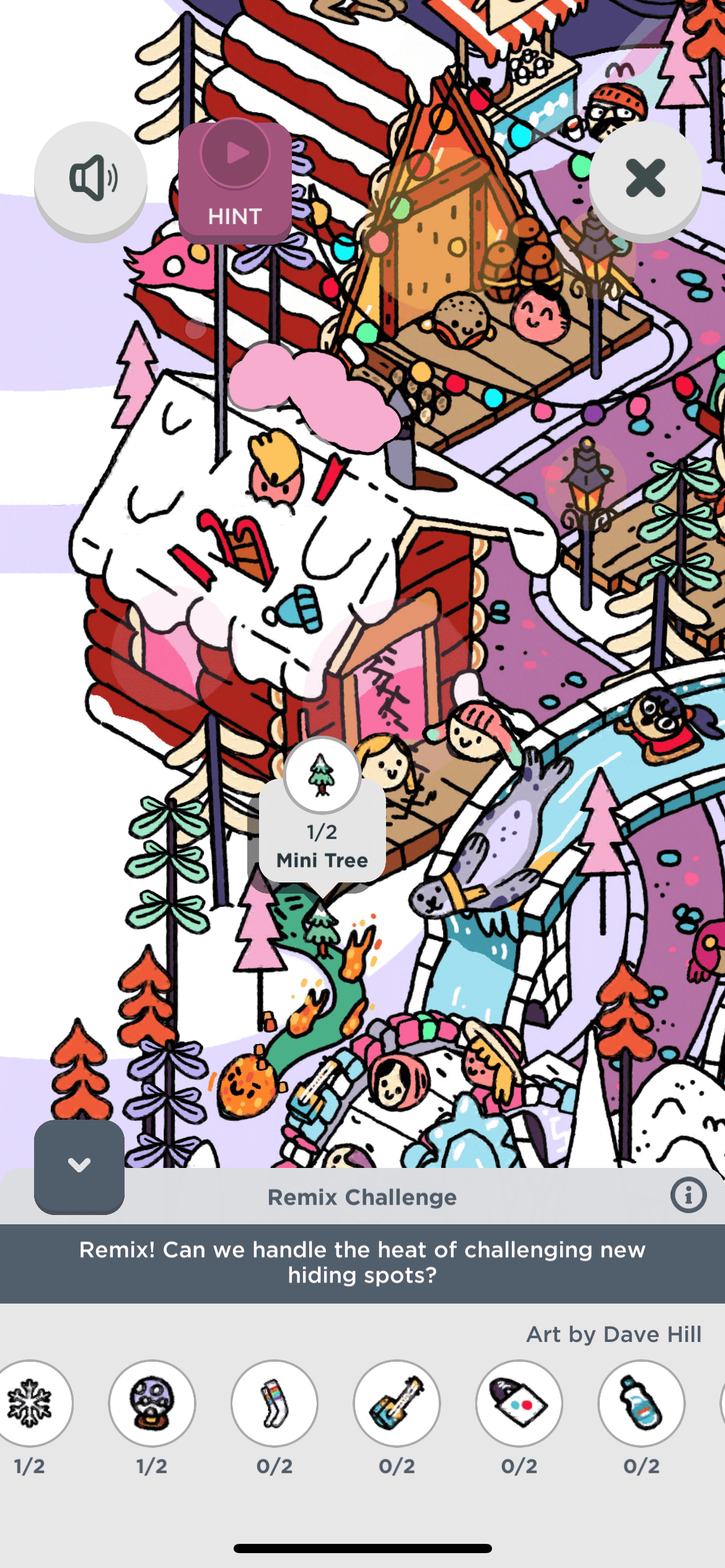Select the game console target item
Screen dimensions: 725x1568
pos(519,1403)
